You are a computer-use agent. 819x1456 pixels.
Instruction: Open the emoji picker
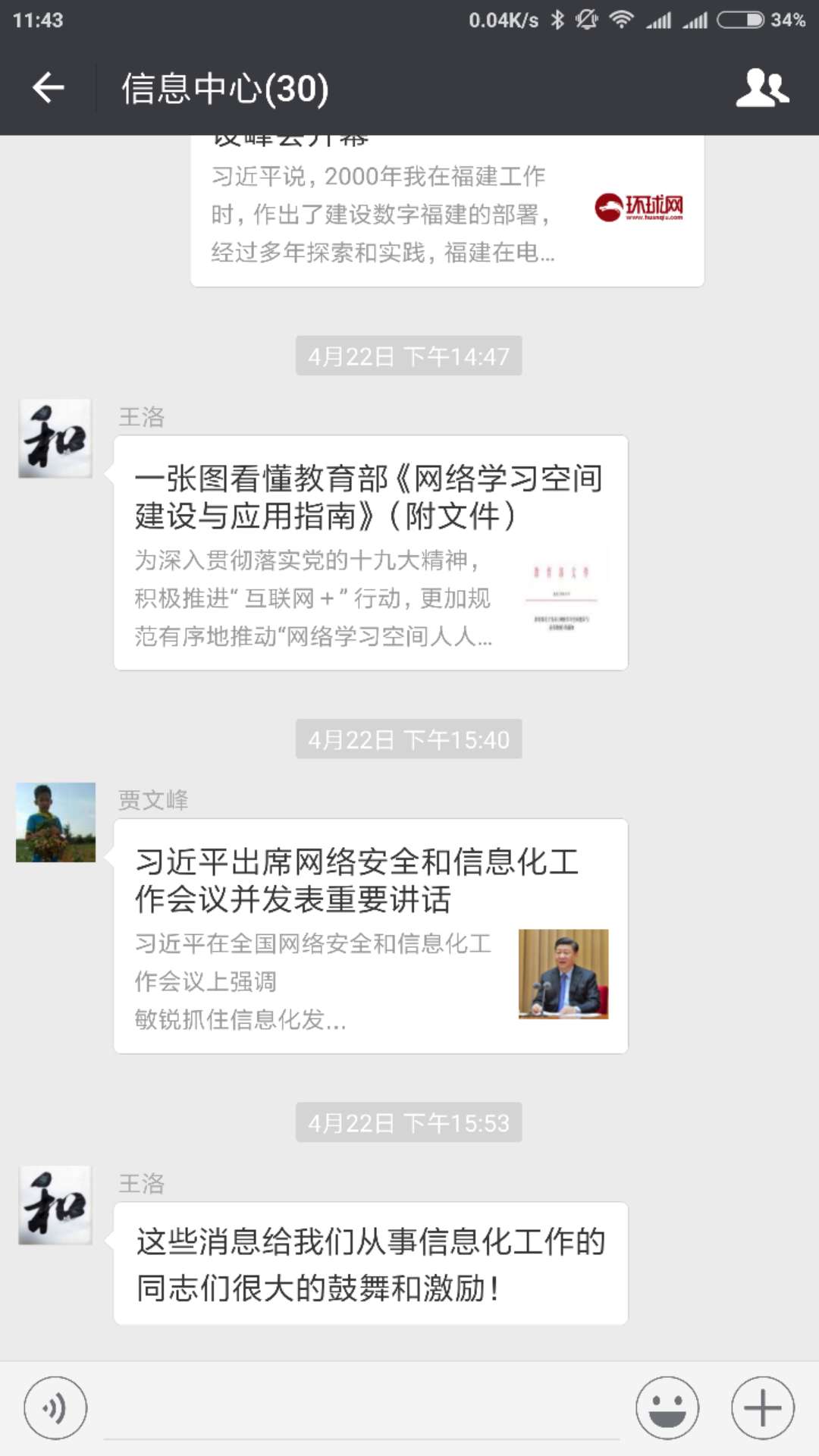[x=667, y=1408]
